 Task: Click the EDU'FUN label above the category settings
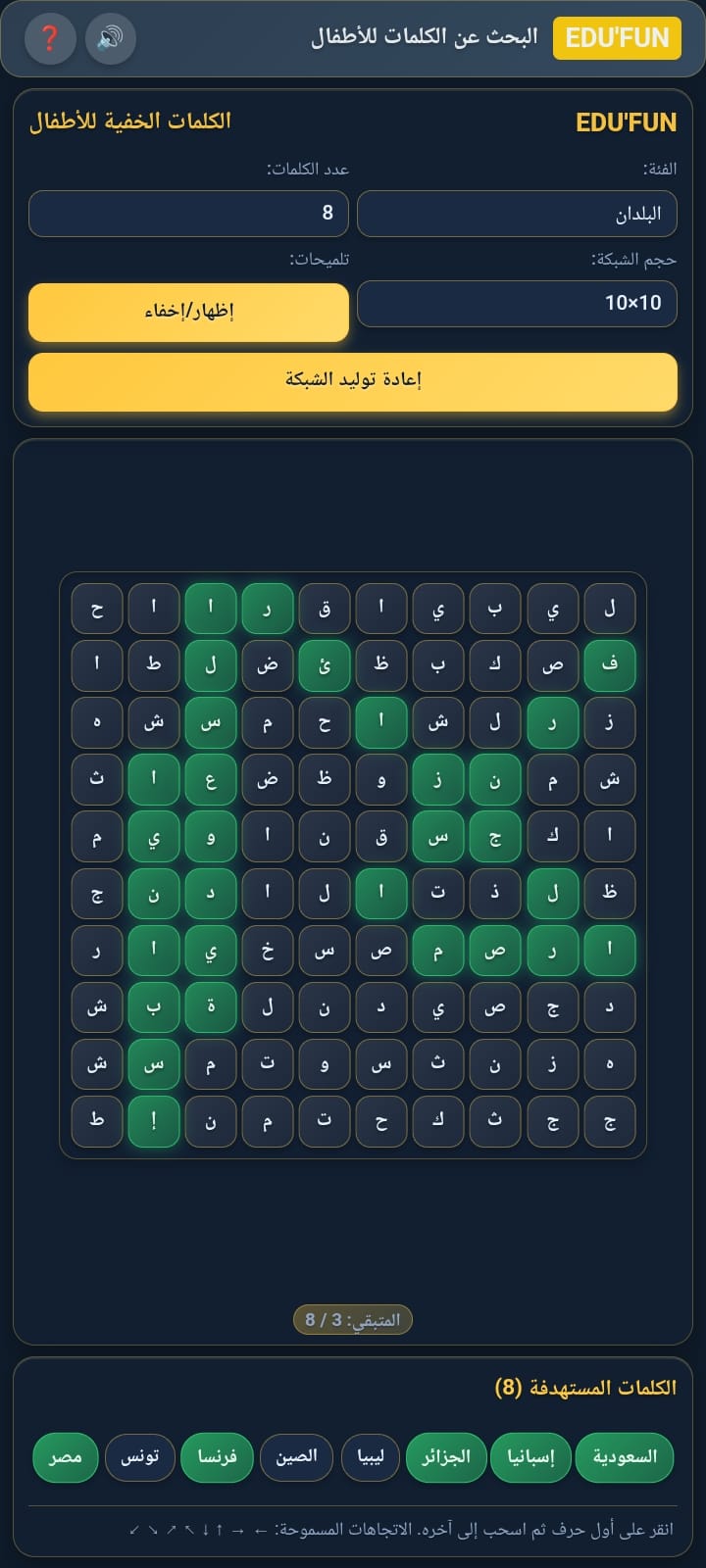tap(627, 122)
